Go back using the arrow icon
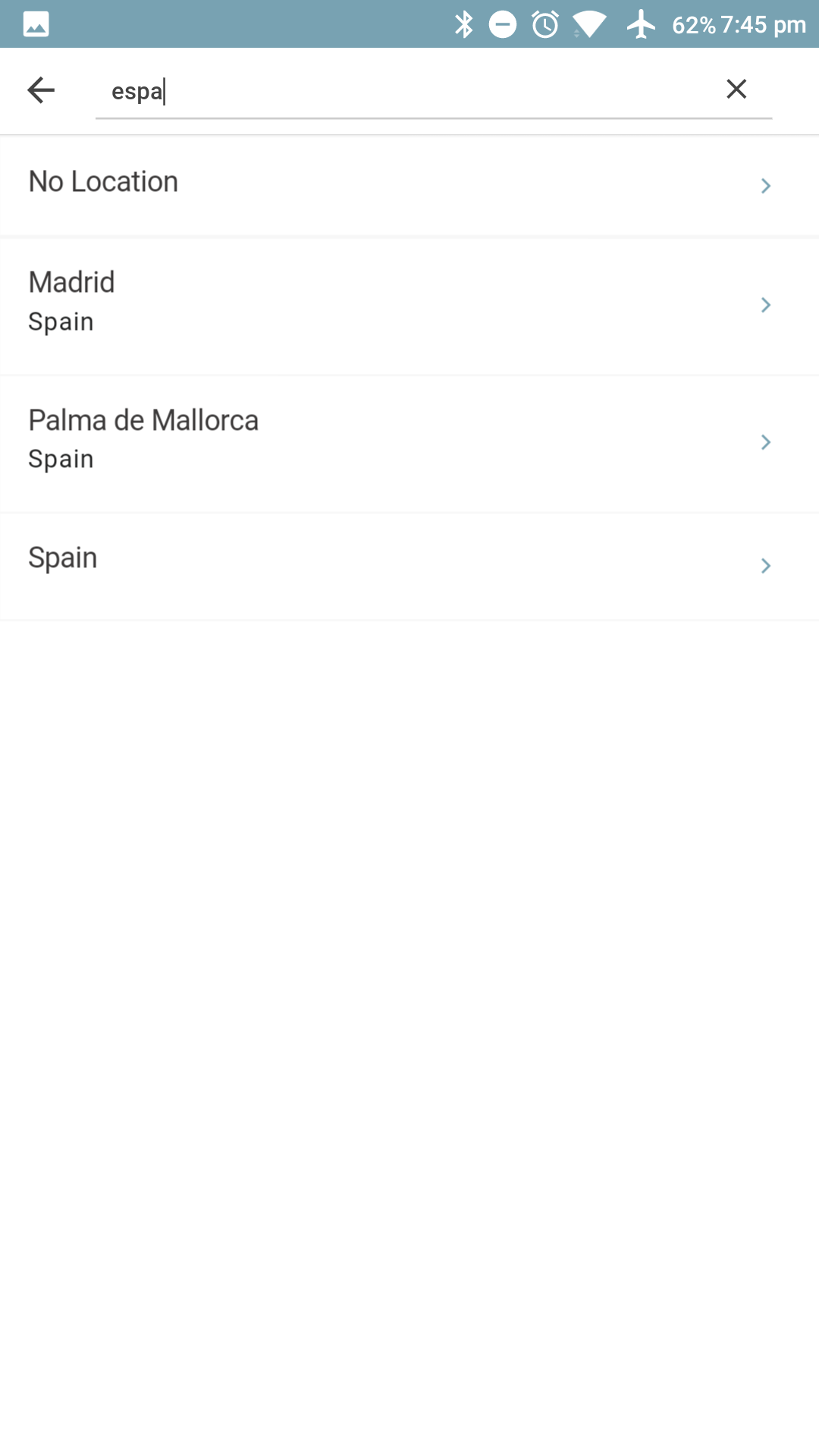The width and height of the screenshot is (819, 1456). coord(41,90)
